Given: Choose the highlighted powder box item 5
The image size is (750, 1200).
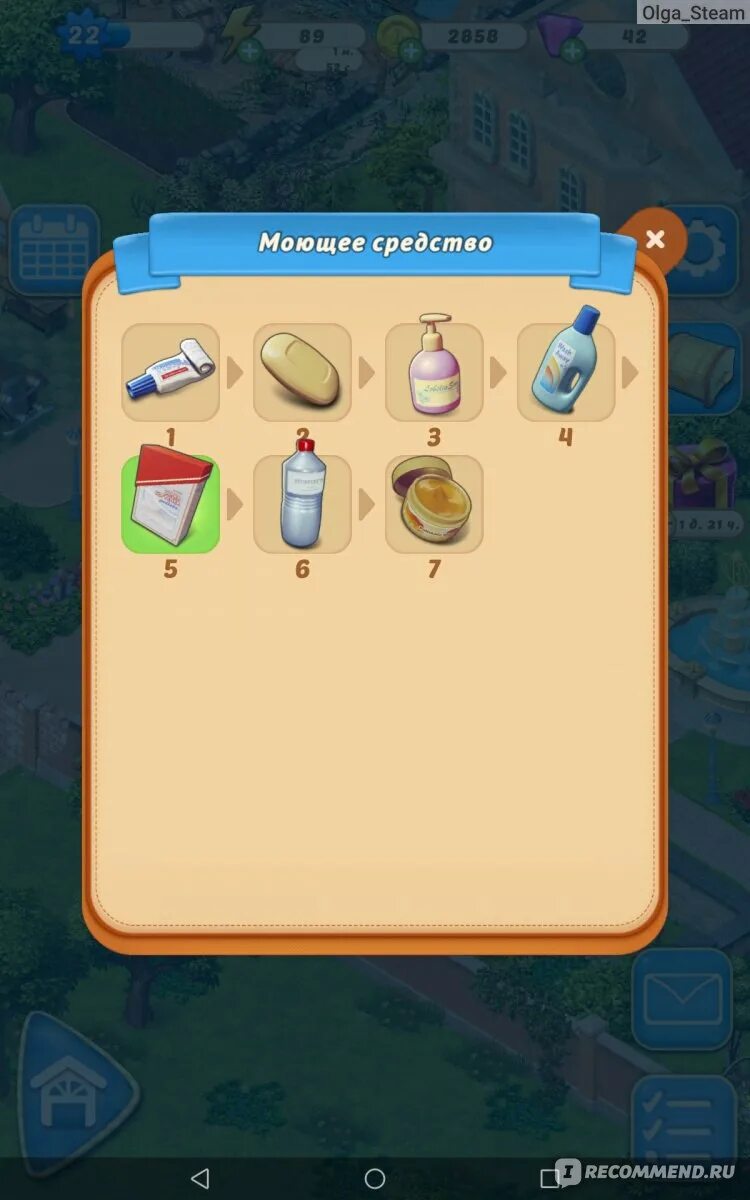Looking at the screenshot, I should point(170,502).
